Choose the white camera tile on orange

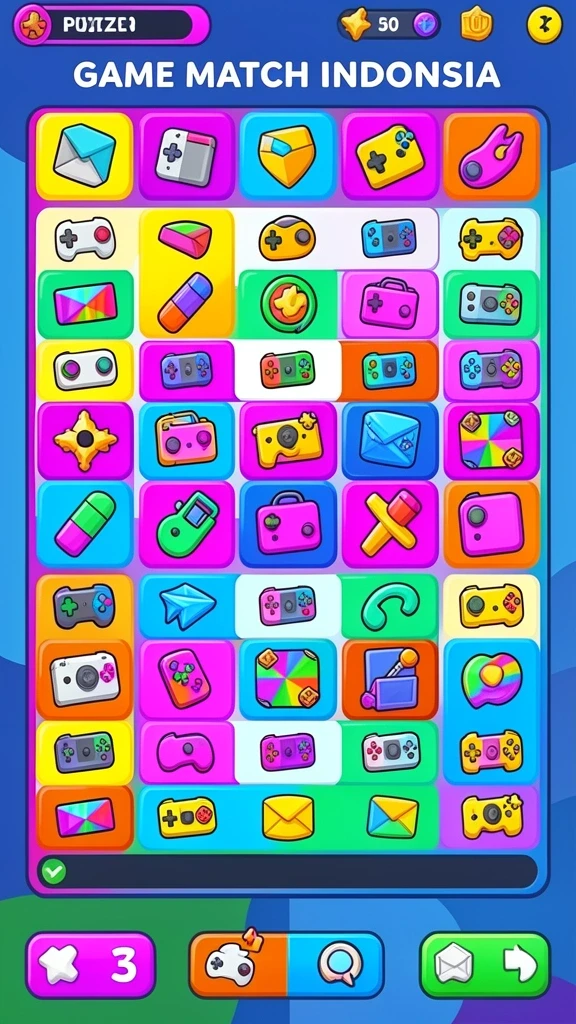coord(86,679)
